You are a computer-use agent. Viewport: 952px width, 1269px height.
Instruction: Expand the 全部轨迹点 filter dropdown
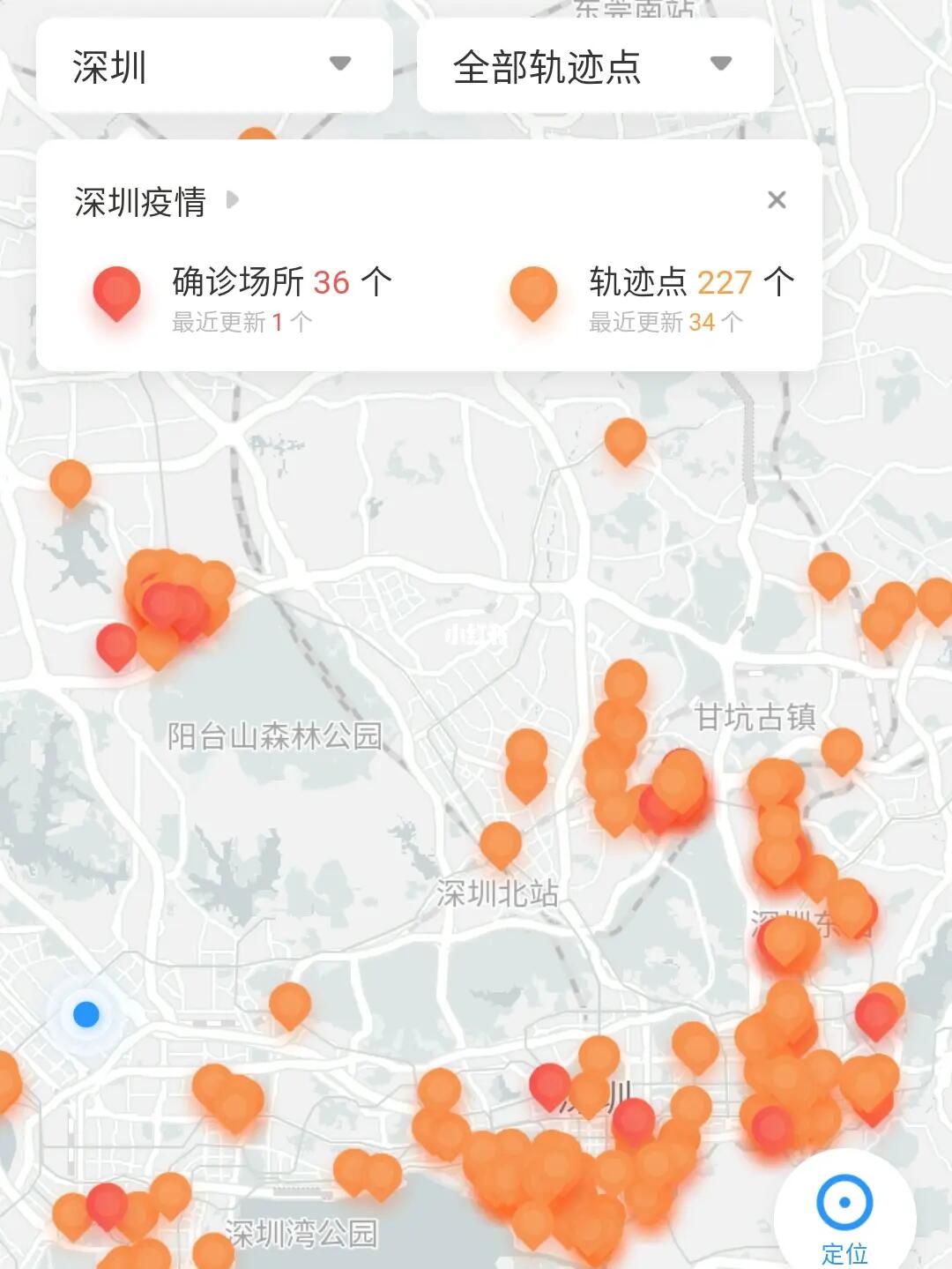[594, 66]
